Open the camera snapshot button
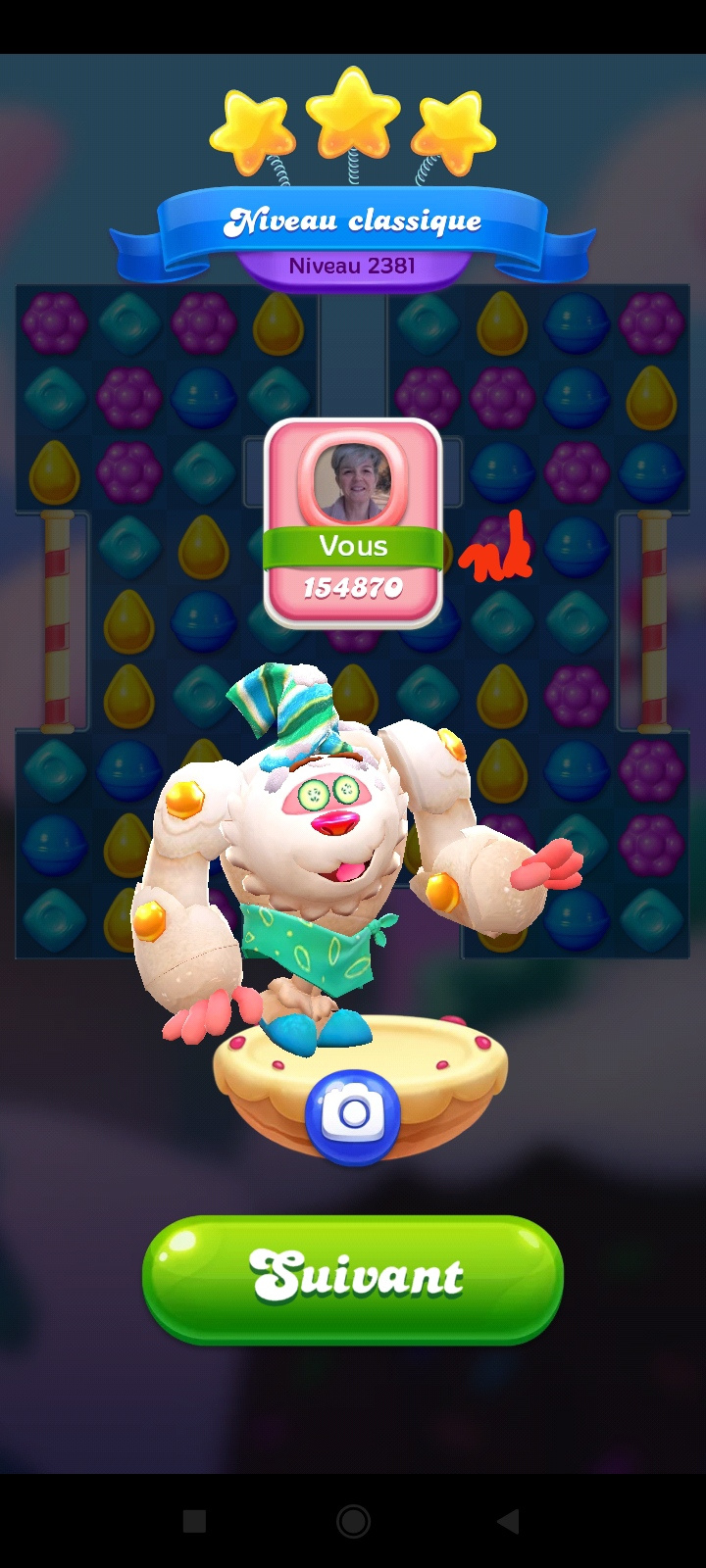The width and height of the screenshot is (706, 1568). [353, 1115]
